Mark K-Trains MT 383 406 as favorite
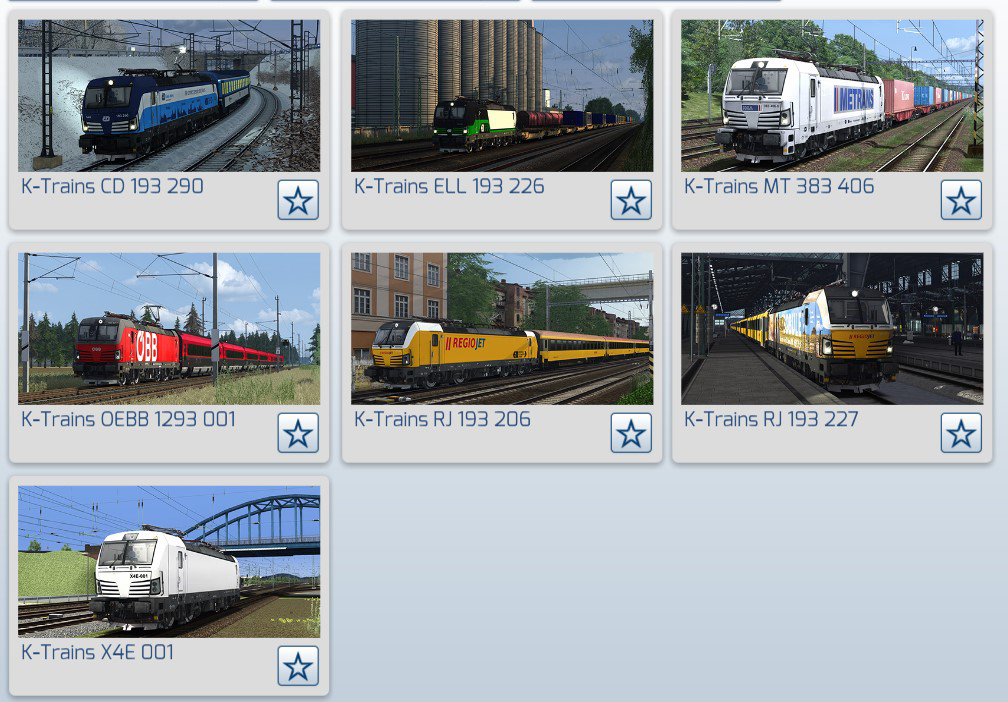Screen dimensions: 1008x702 coord(961,200)
